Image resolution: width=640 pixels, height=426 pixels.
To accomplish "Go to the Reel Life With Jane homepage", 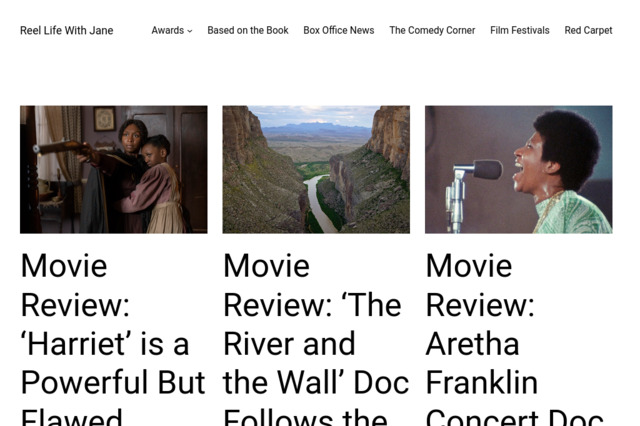I will [66, 31].
